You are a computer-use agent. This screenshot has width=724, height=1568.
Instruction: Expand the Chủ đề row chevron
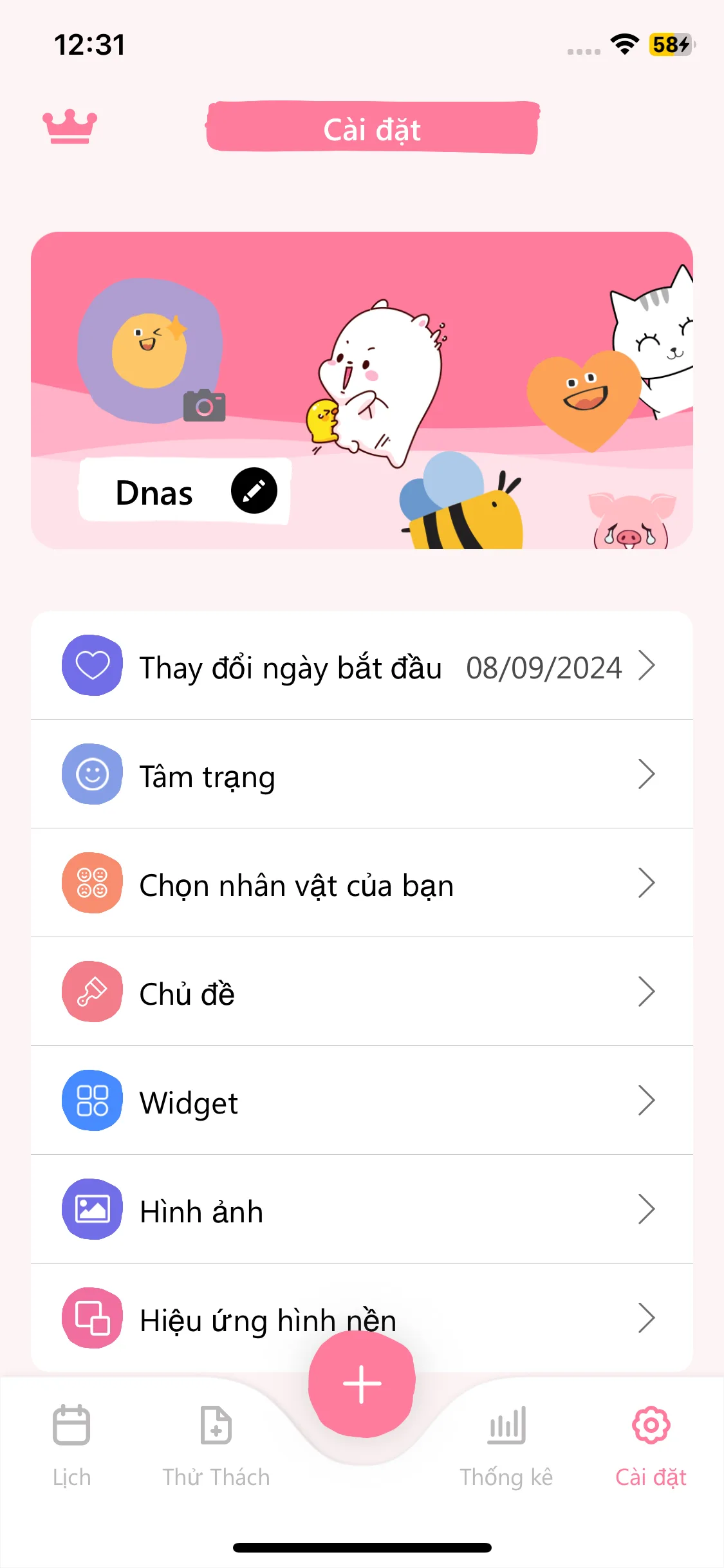click(647, 992)
